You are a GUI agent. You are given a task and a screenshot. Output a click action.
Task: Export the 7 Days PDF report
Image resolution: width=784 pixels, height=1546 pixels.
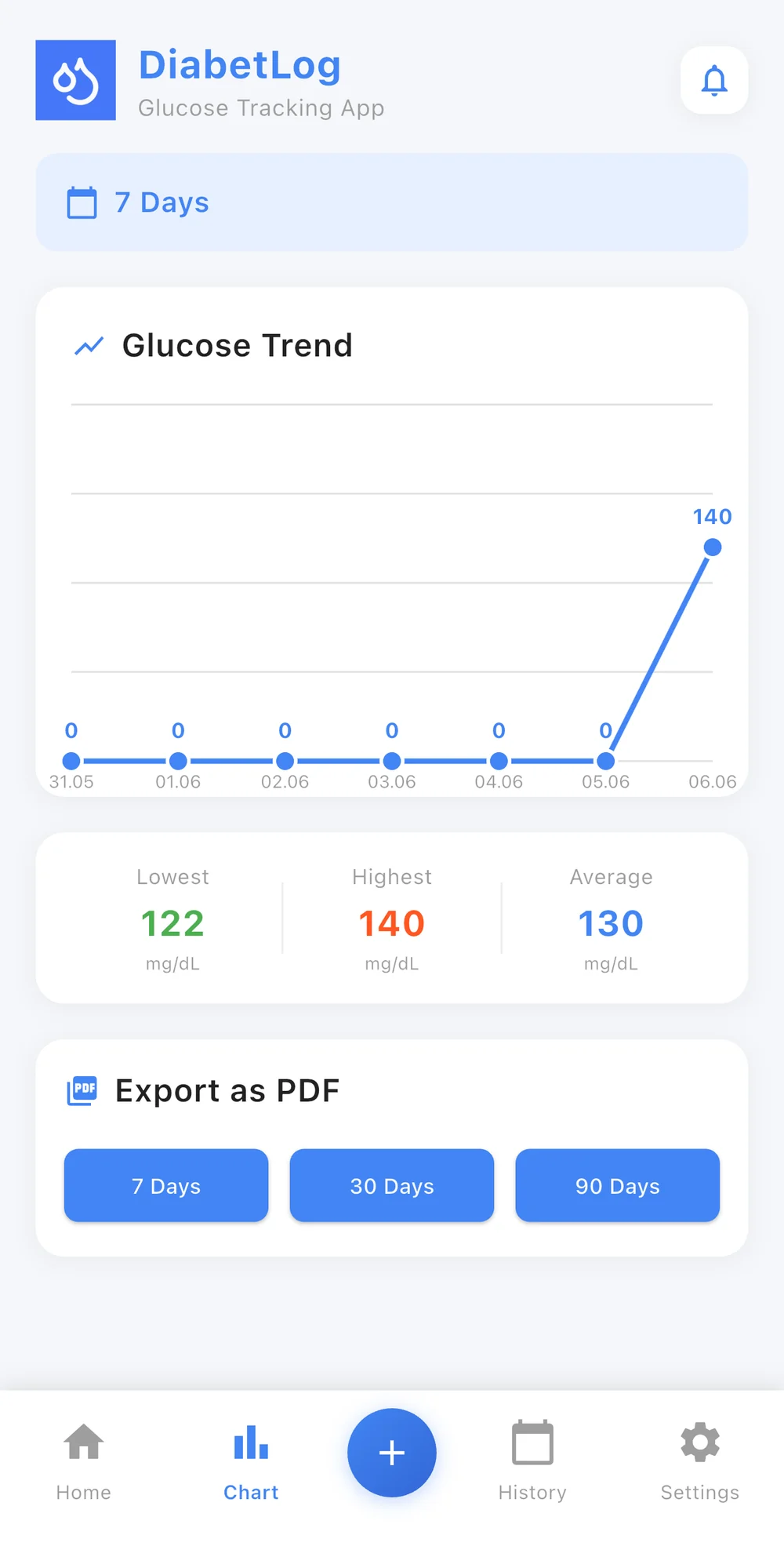tap(166, 1185)
